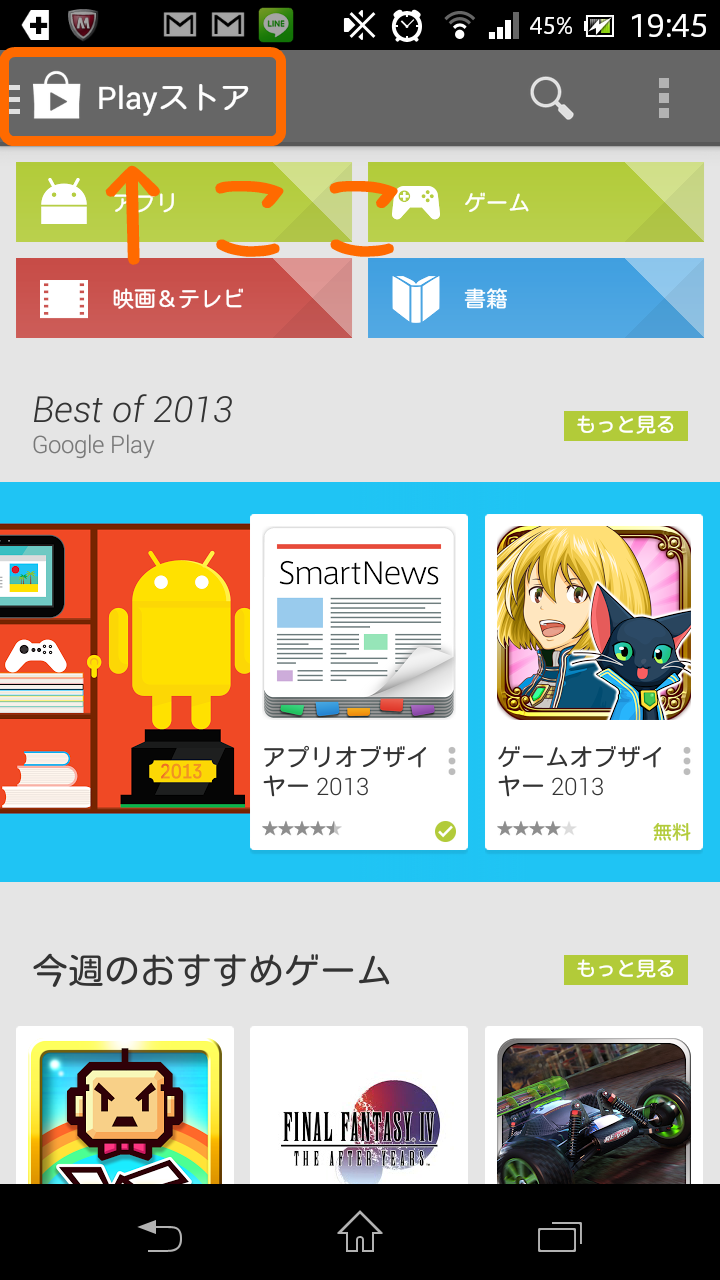720x1280 pixels.
Task: Go to the home screen
Action: click(x=360, y=1234)
